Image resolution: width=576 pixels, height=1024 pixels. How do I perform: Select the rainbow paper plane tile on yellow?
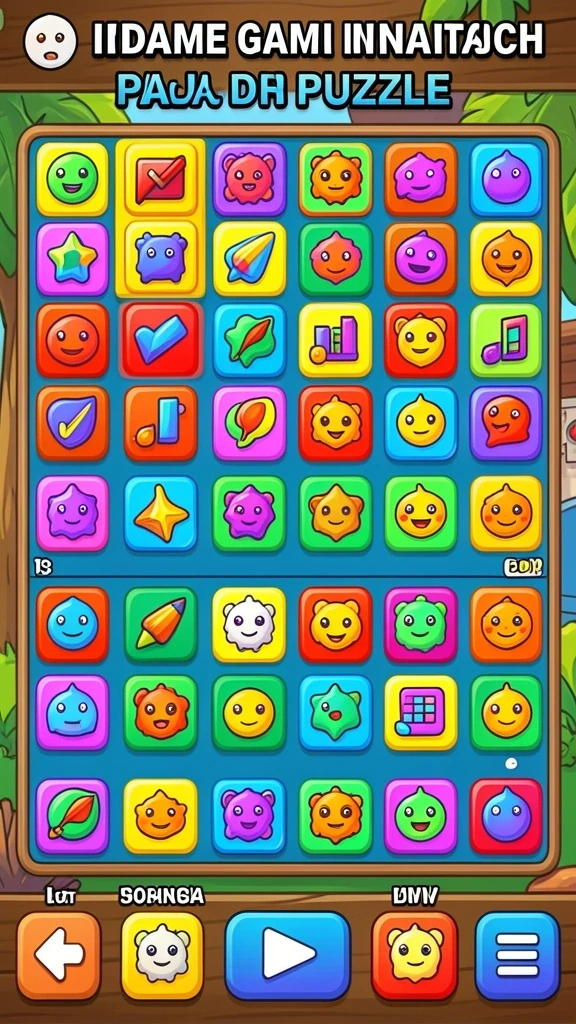click(249, 259)
